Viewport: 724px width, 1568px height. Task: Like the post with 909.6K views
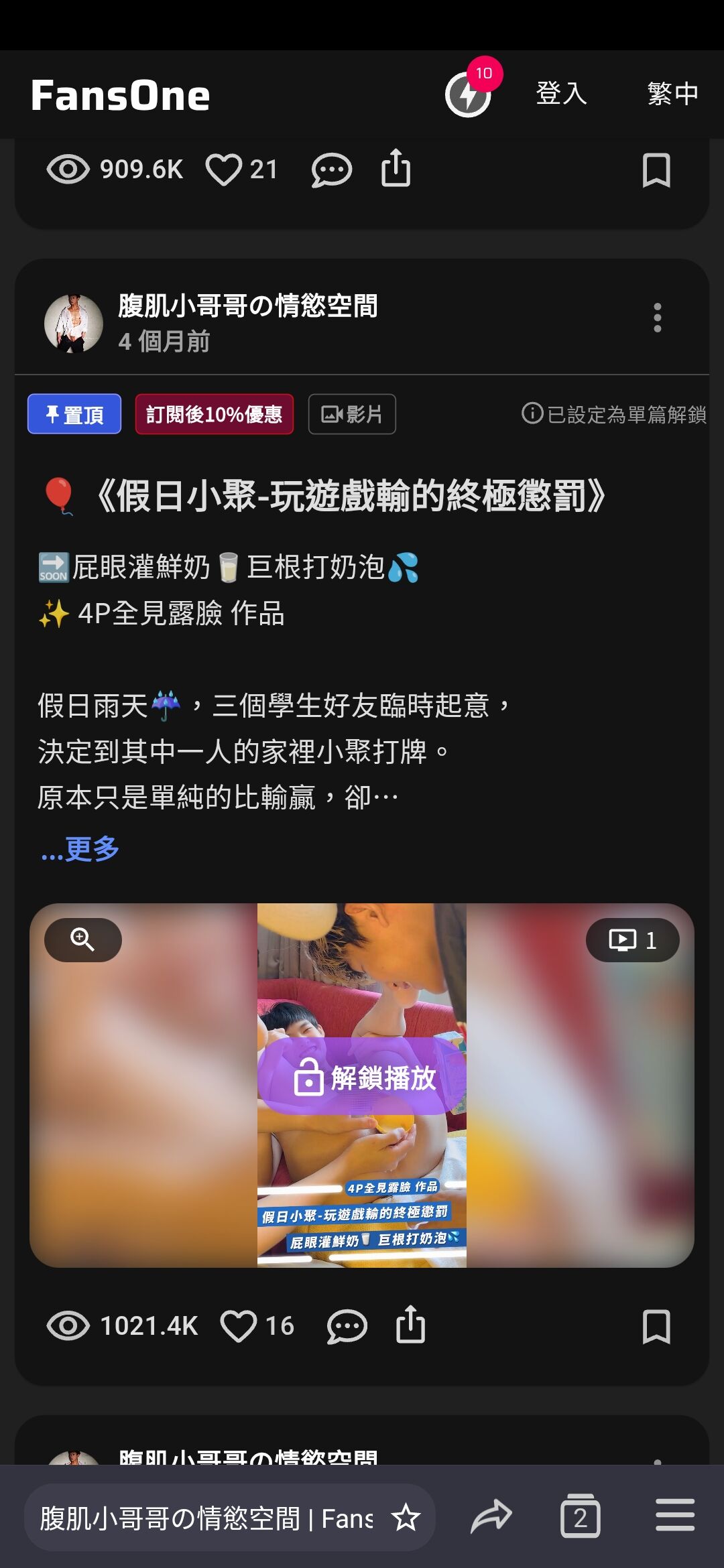224,170
